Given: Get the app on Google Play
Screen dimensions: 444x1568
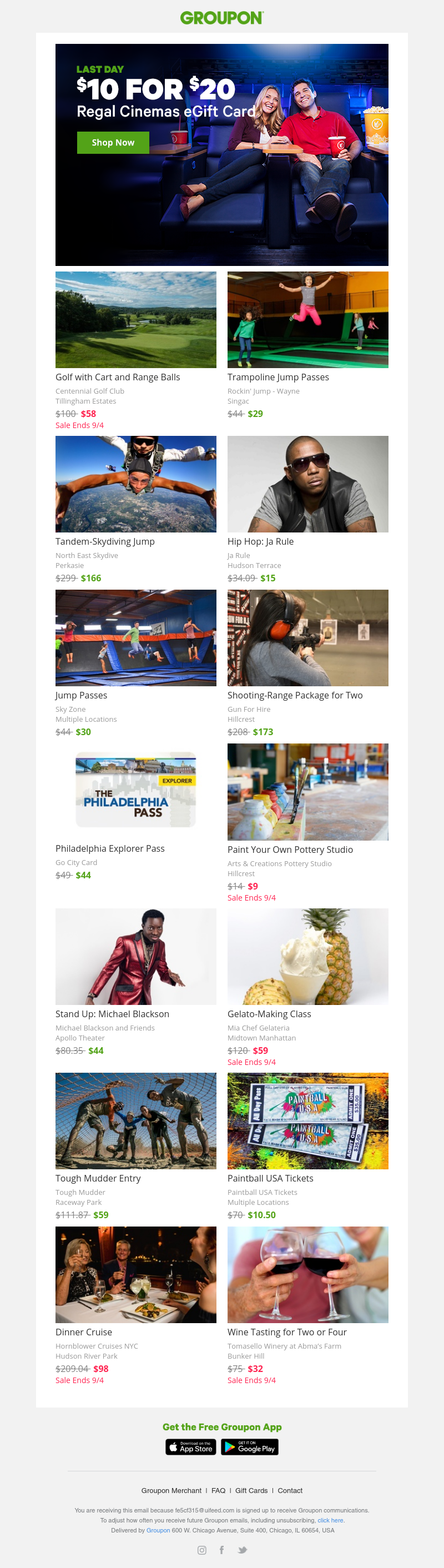Looking at the screenshot, I should pyautogui.click(x=249, y=1447).
